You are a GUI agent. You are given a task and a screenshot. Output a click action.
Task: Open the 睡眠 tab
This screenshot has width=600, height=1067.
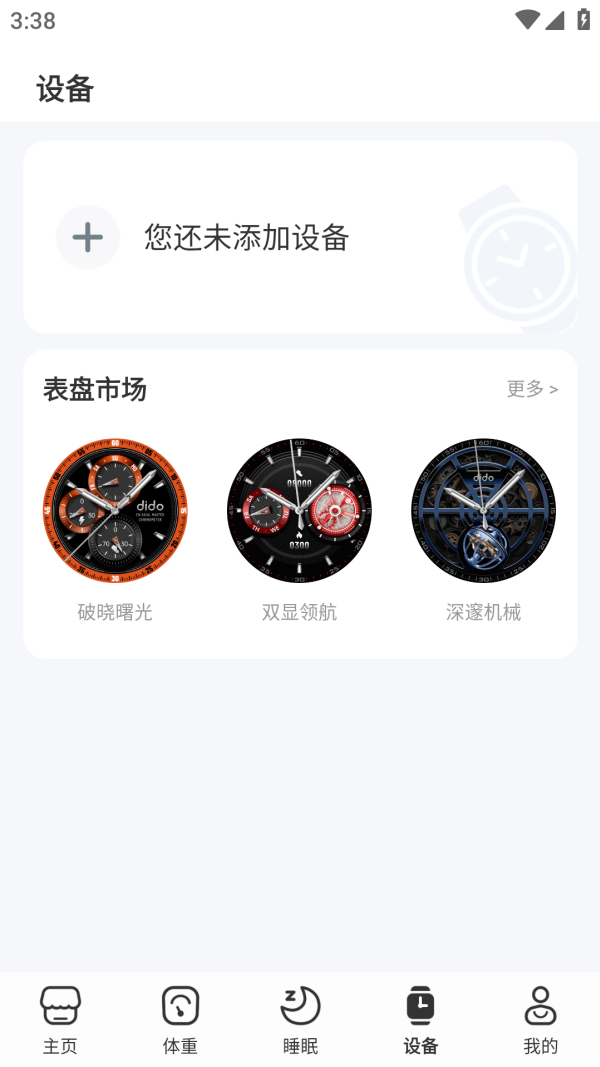300,1020
